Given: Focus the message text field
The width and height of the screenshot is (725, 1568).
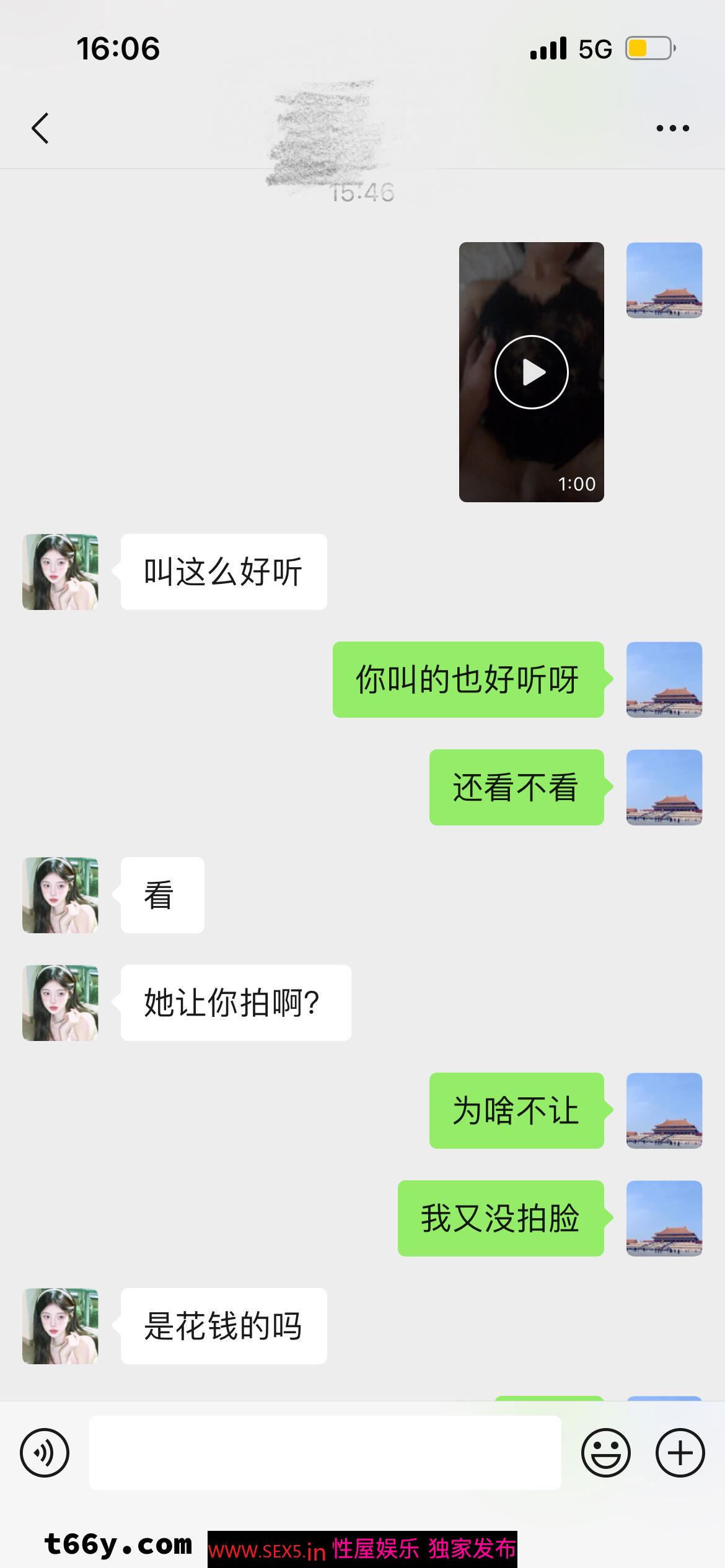Looking at the screenshot, I should pyautogui.click(x=325, y=1452).
